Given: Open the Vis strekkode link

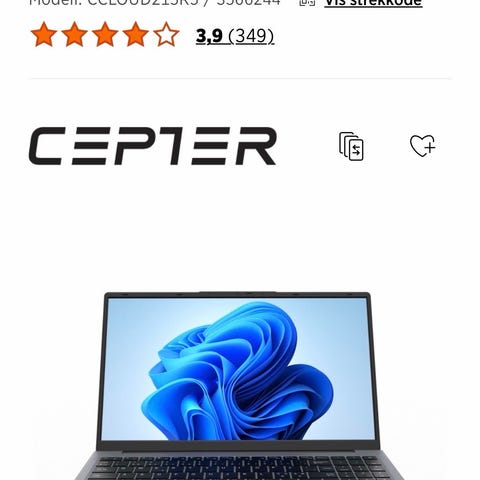Looking at the screenshot, I should pyautogui.click(x=373, y=3).
